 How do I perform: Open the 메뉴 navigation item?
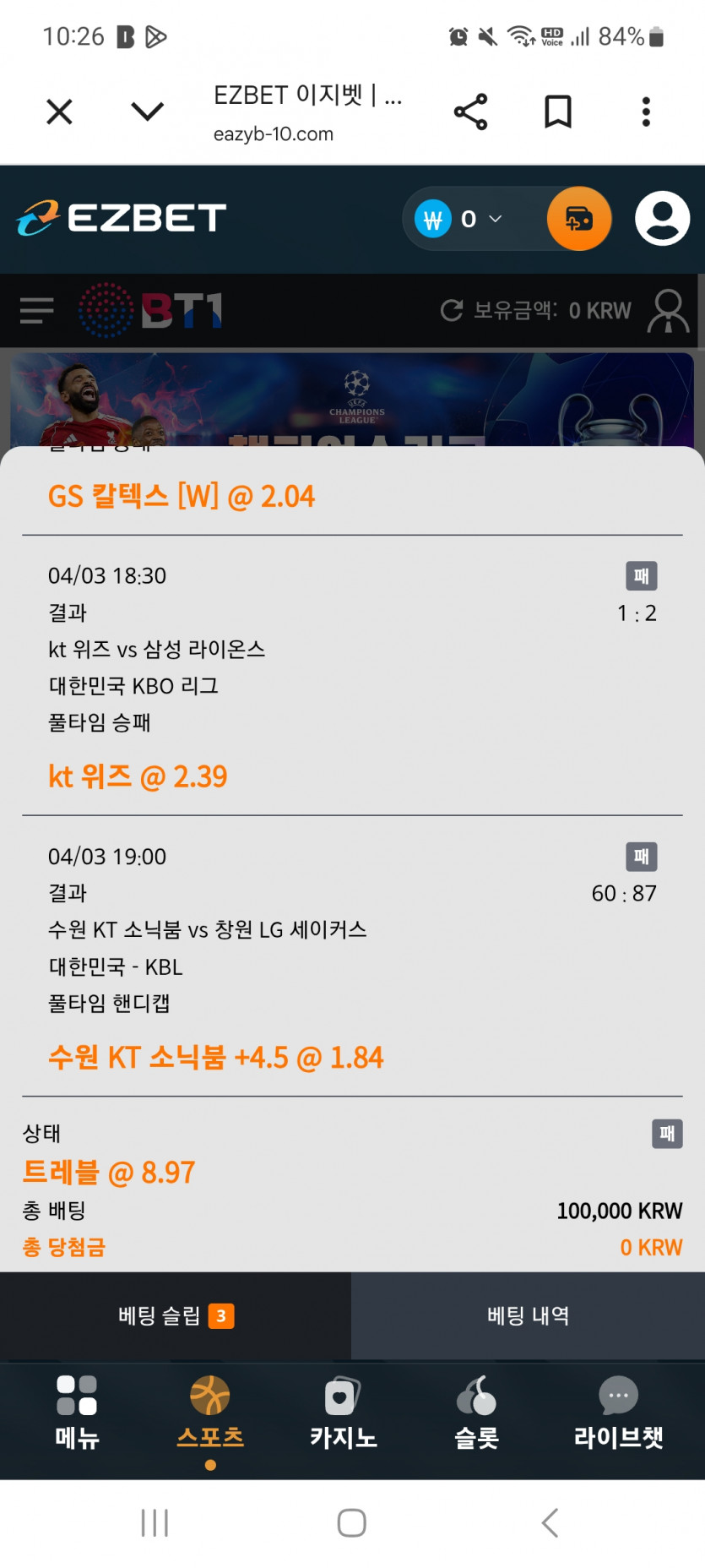(77, 1413)
